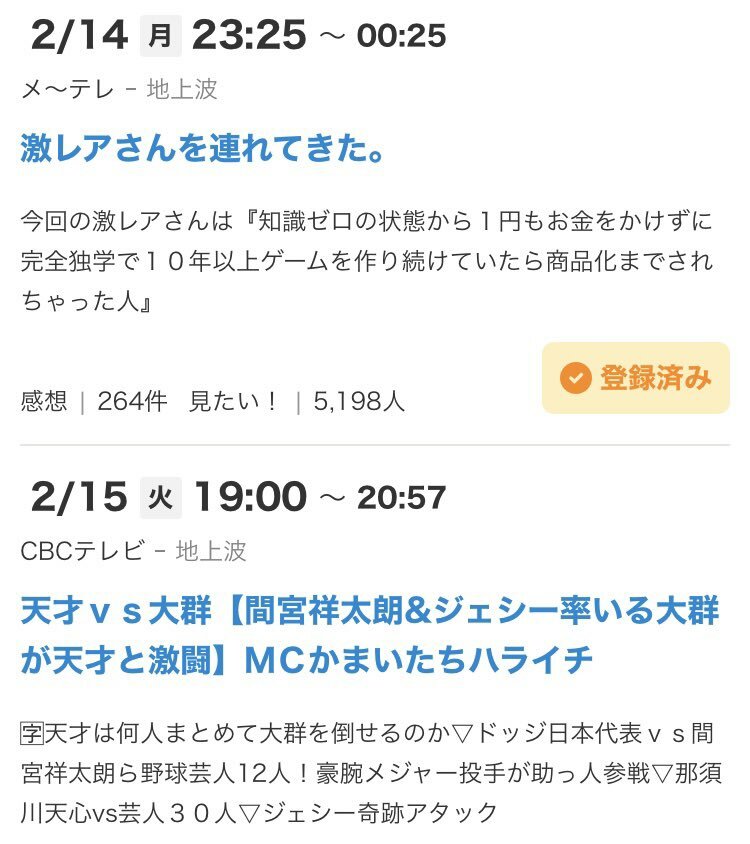
Task: Open the 激レアさんを連れてきた。 program link
Action: point(203,150)
